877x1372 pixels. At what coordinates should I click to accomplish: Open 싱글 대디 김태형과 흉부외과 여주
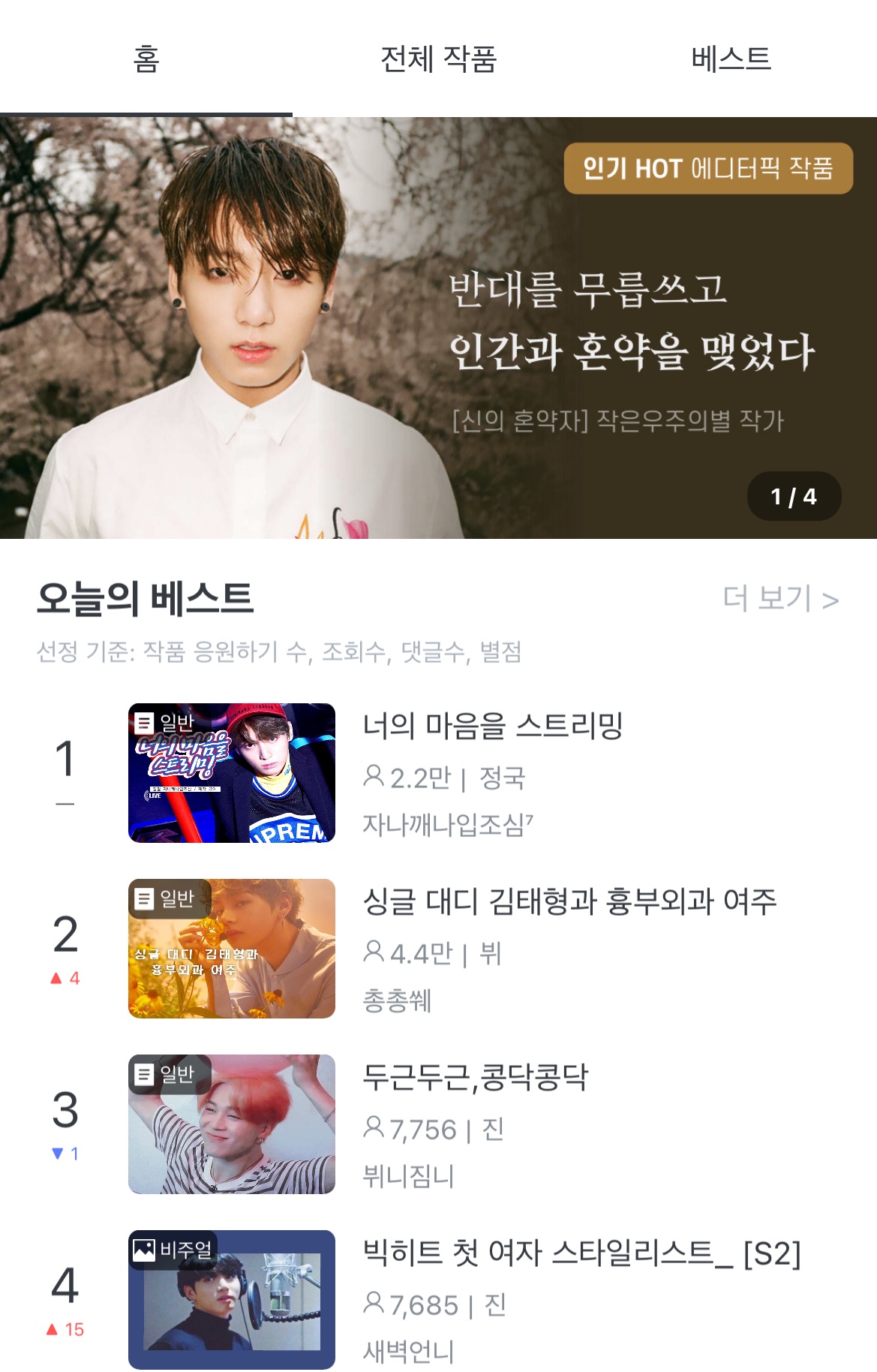pyautogui.click(x=569, y=901)
